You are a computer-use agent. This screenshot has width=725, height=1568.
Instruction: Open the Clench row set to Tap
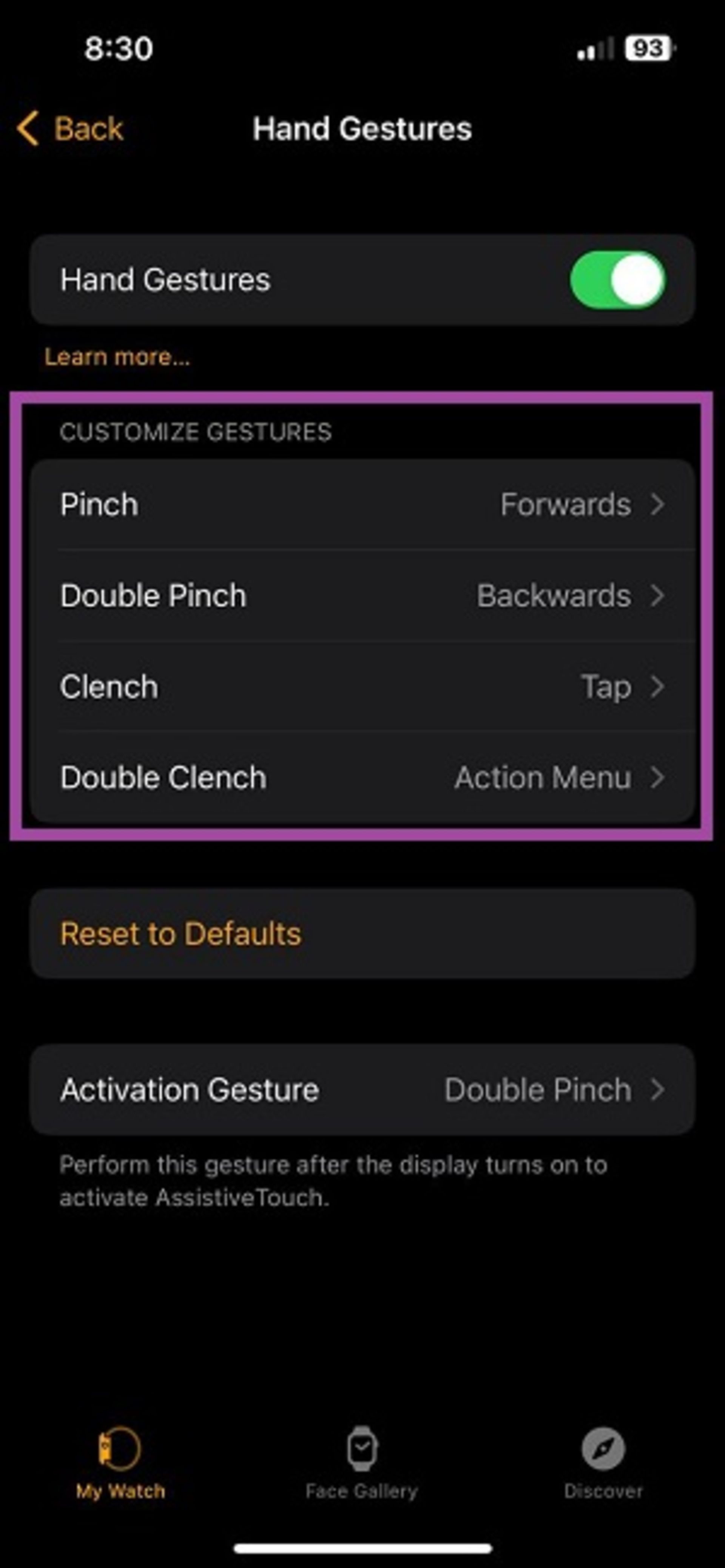pyautogui.click(x=362, y=687)
